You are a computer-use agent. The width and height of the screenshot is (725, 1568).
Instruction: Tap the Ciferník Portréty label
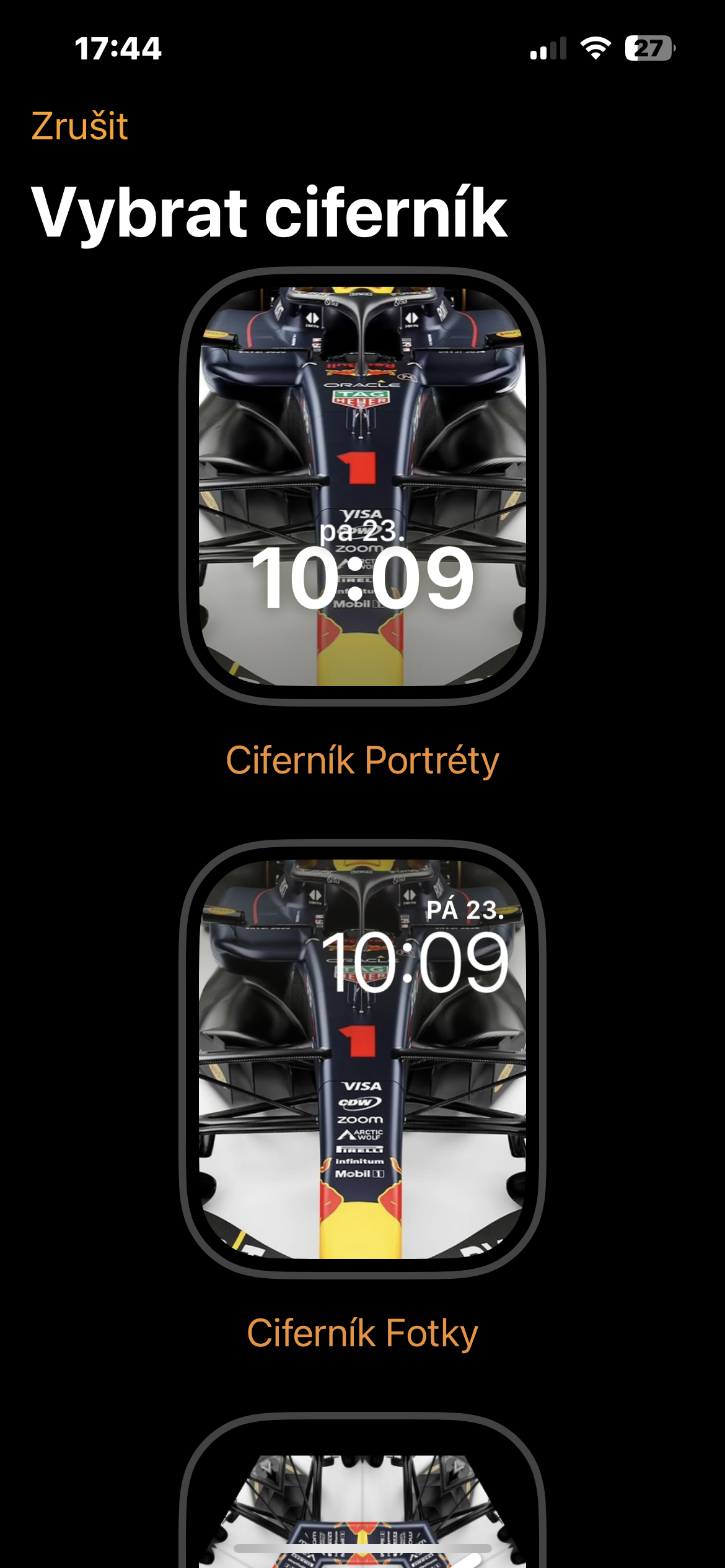point(362,760)
